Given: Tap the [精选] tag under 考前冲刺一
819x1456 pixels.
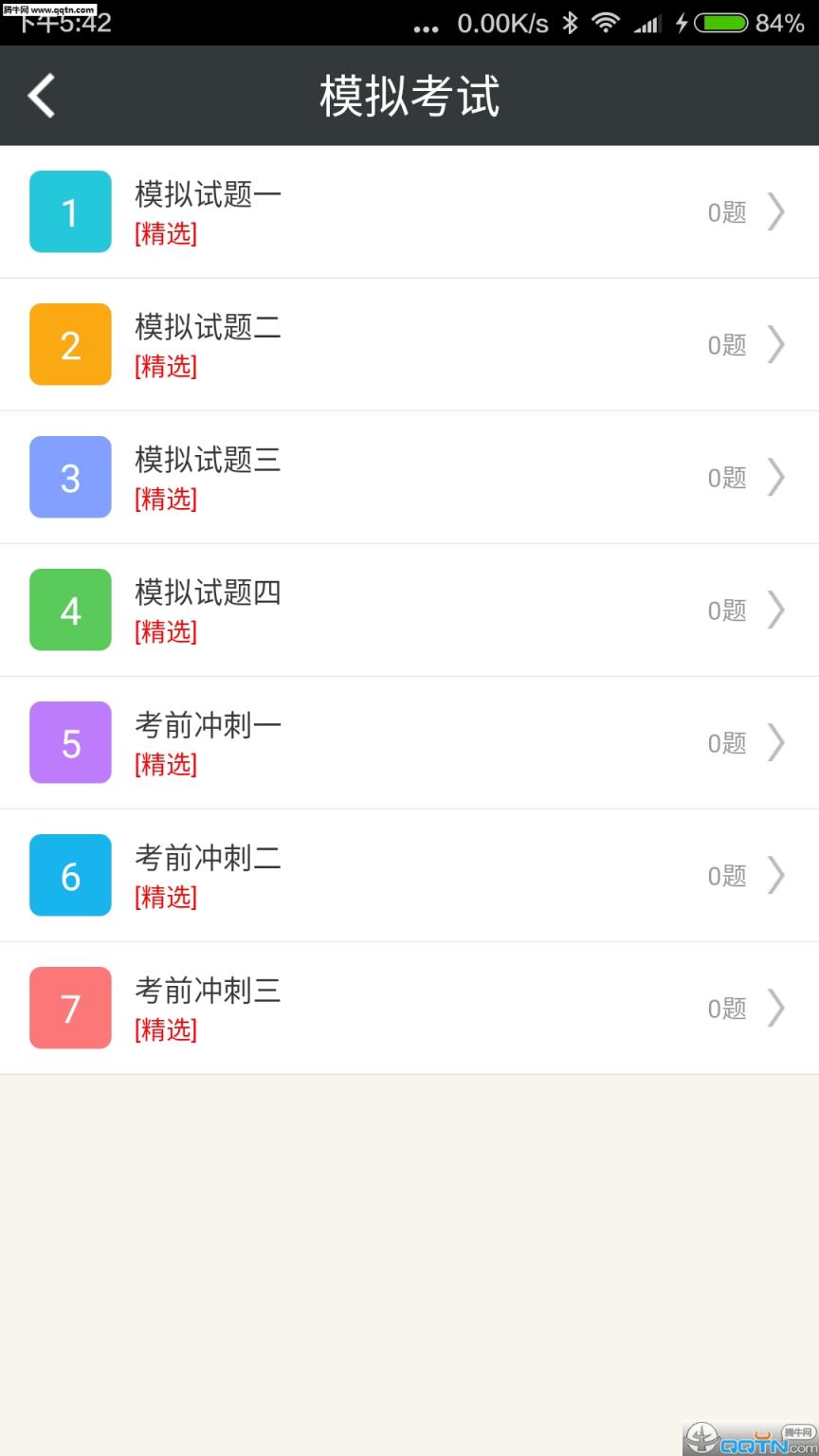Looking at the screenshot, I should coord(166,766).
